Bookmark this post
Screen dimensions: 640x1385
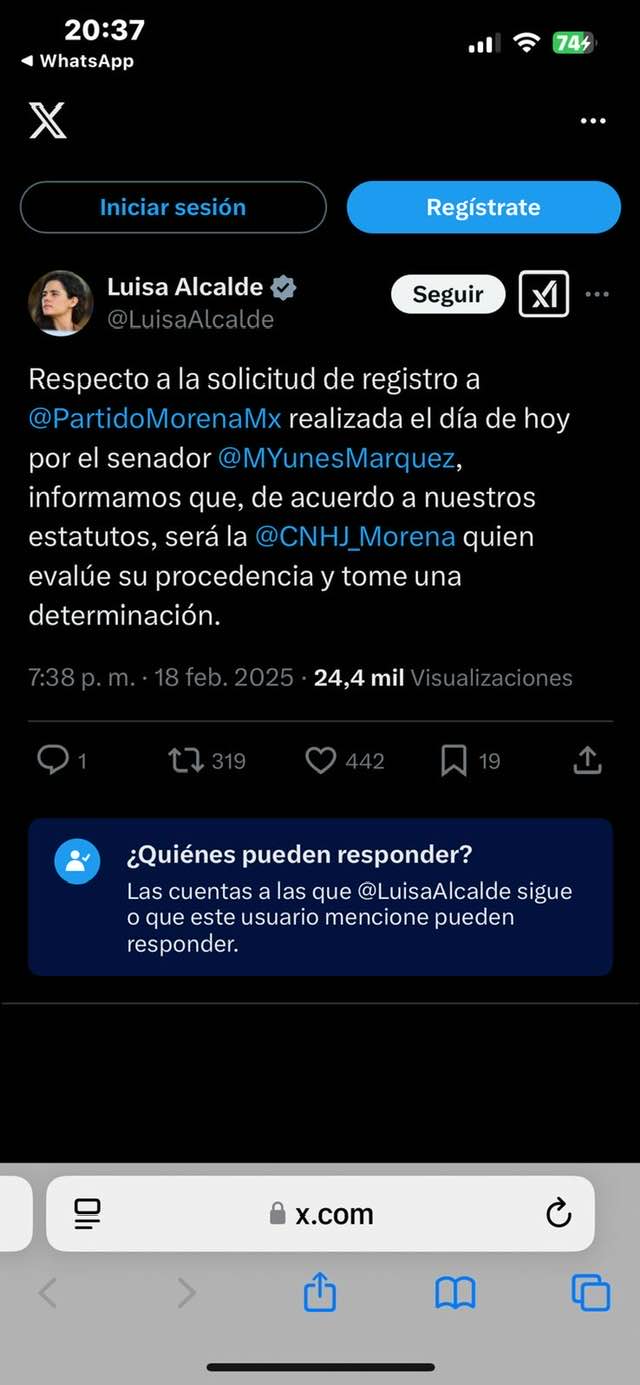pos(454,761)
